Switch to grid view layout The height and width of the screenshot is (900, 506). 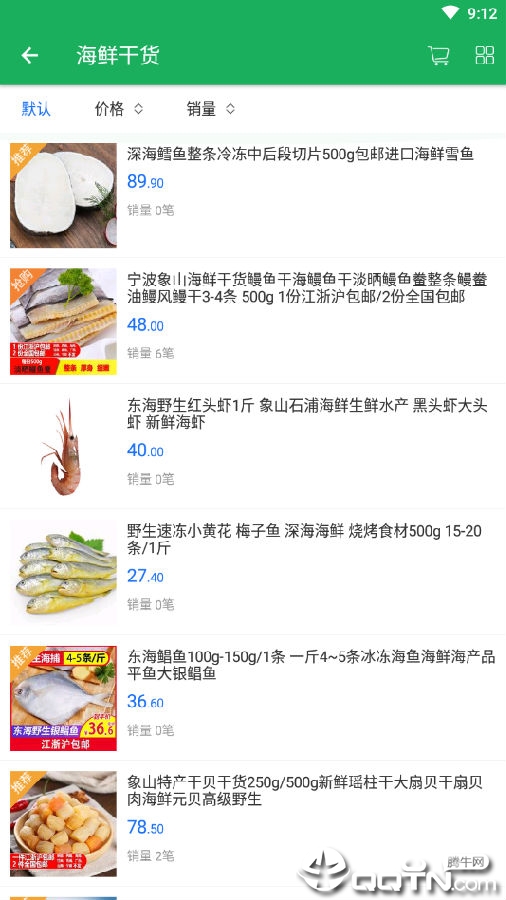(485, 55)
